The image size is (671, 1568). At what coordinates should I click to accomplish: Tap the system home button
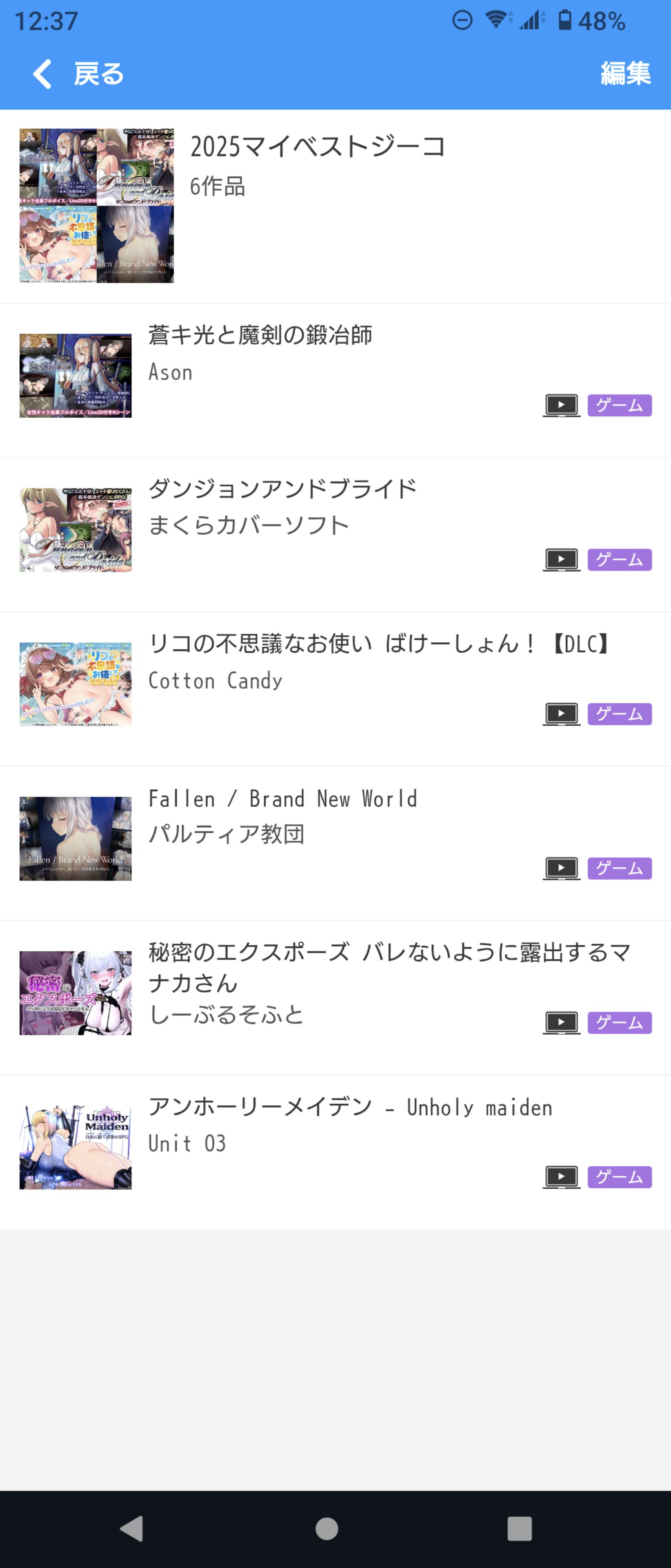(327, 1528)
